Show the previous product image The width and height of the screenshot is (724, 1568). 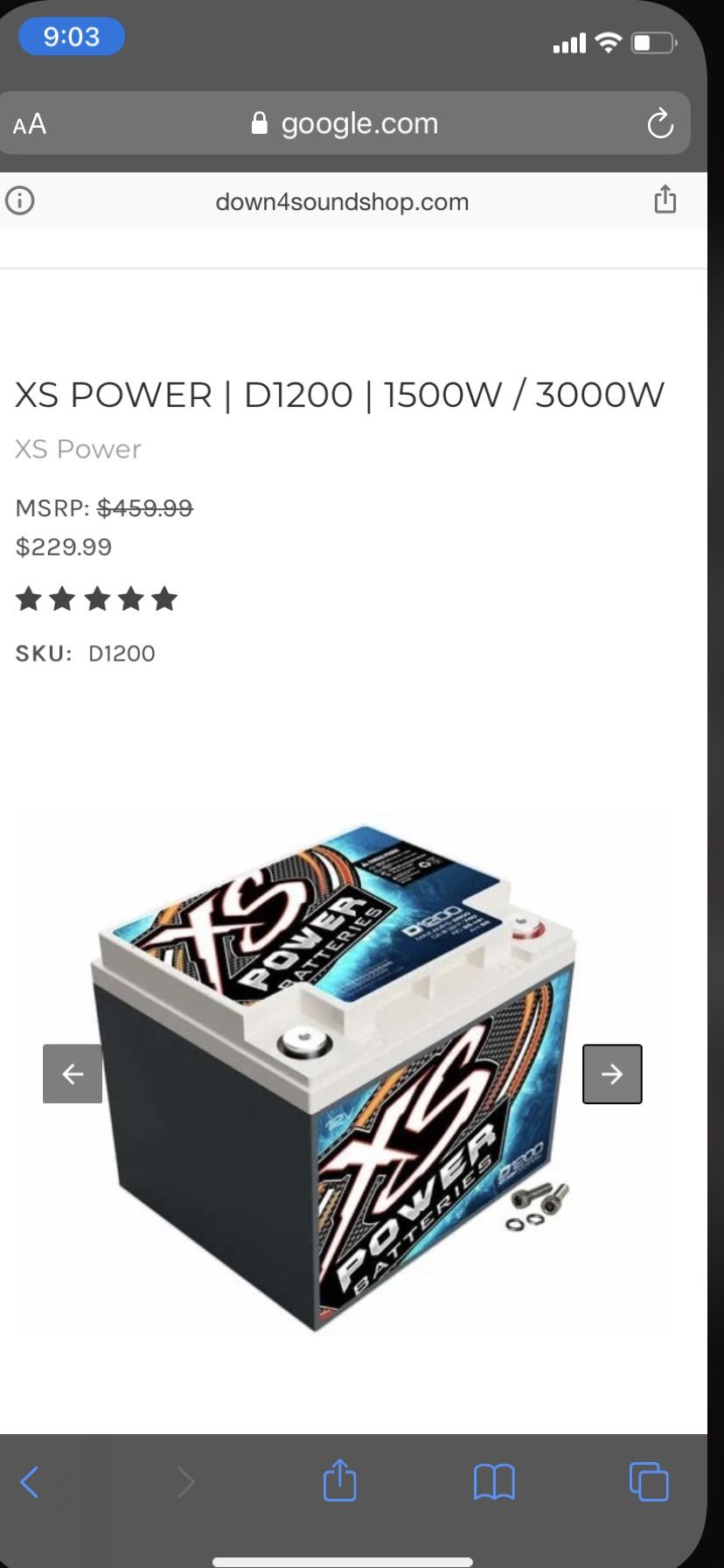click(73, 1073)
